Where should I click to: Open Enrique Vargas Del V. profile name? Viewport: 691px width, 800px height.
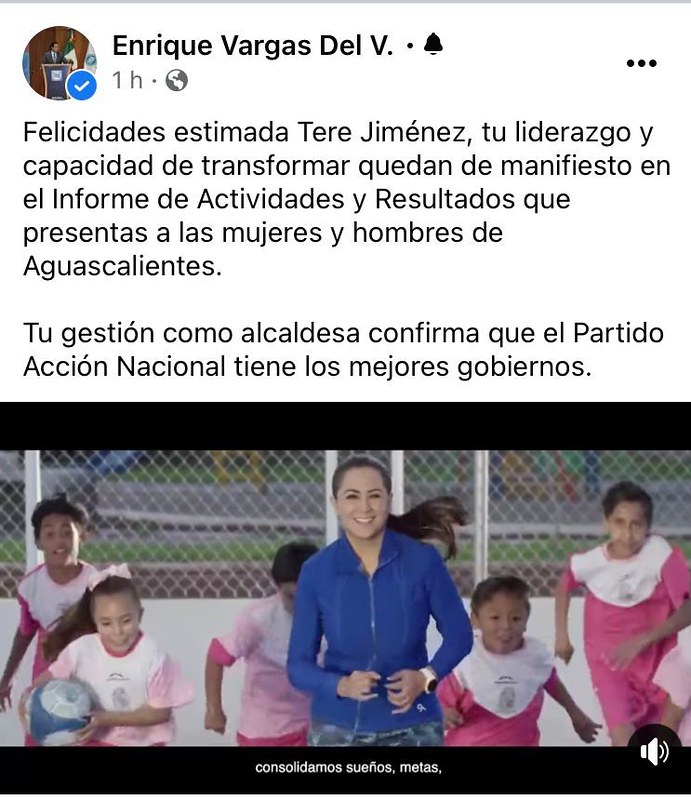pyautogui.click(x=253, y=45)
